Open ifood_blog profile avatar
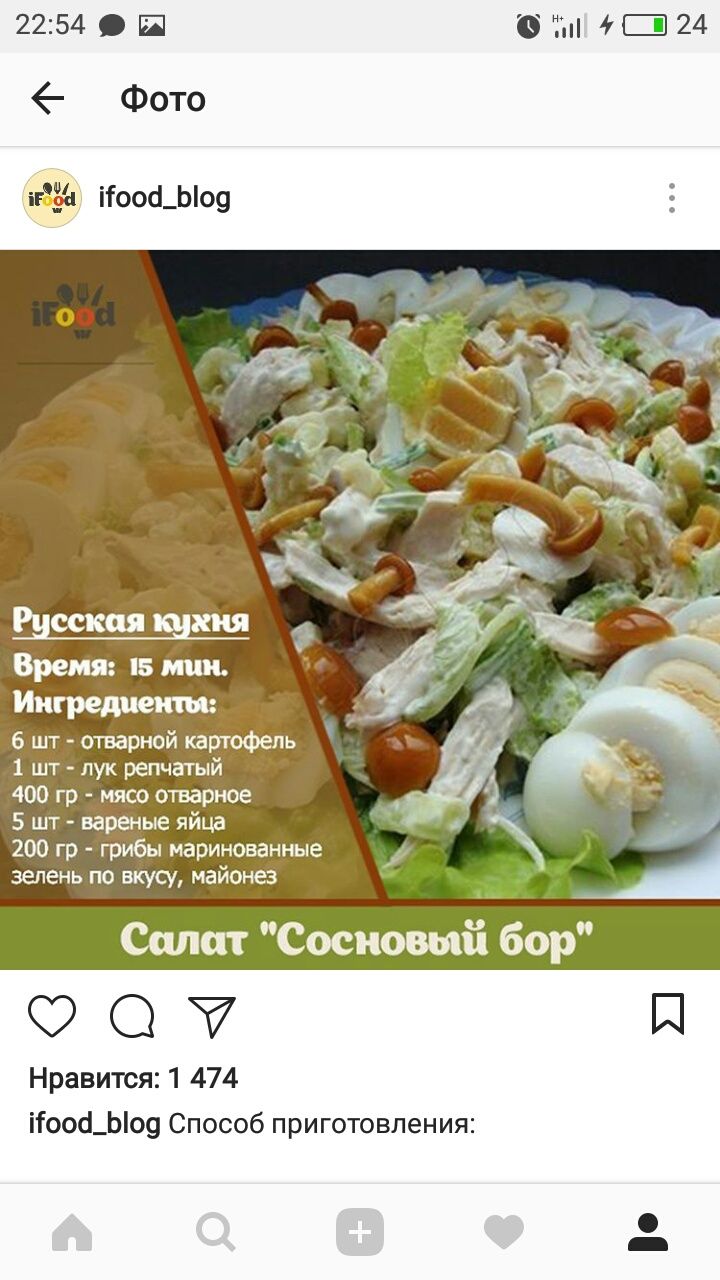The width and height of the screenshot is (720, 1280). click(x=52, y=198)
